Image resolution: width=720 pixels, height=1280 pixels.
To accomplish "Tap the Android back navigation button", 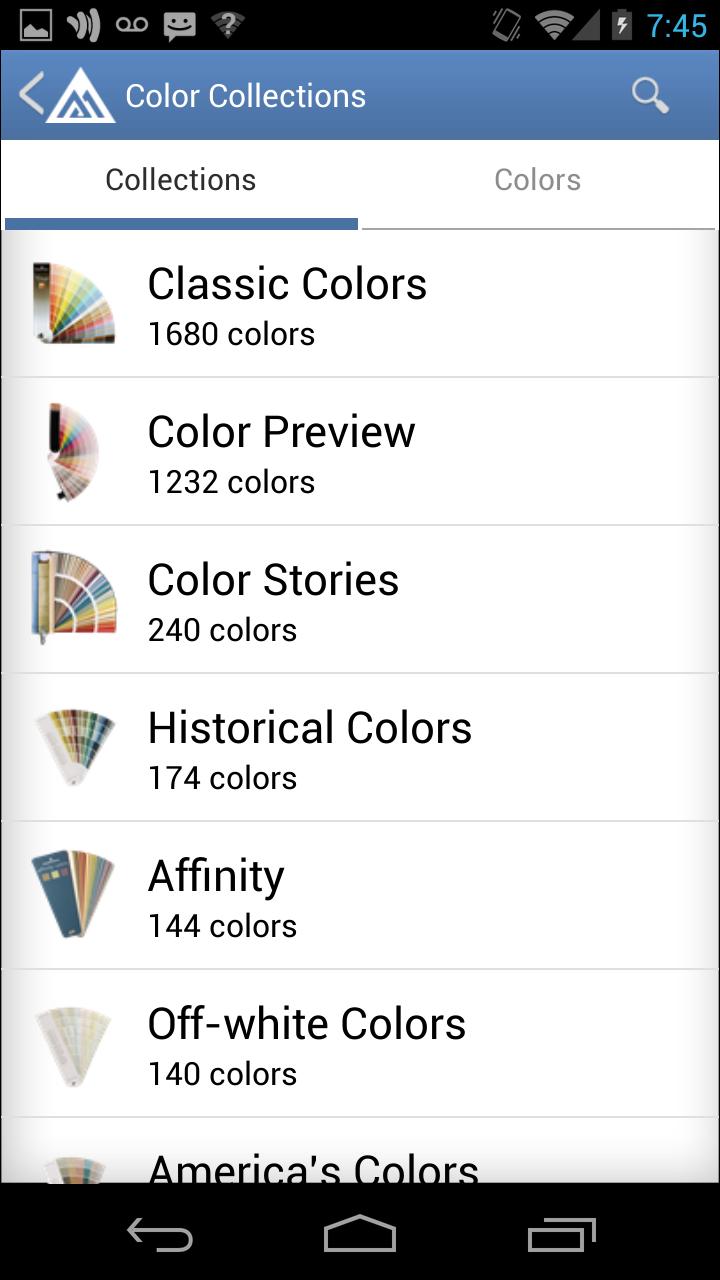I will [160, 1235].
